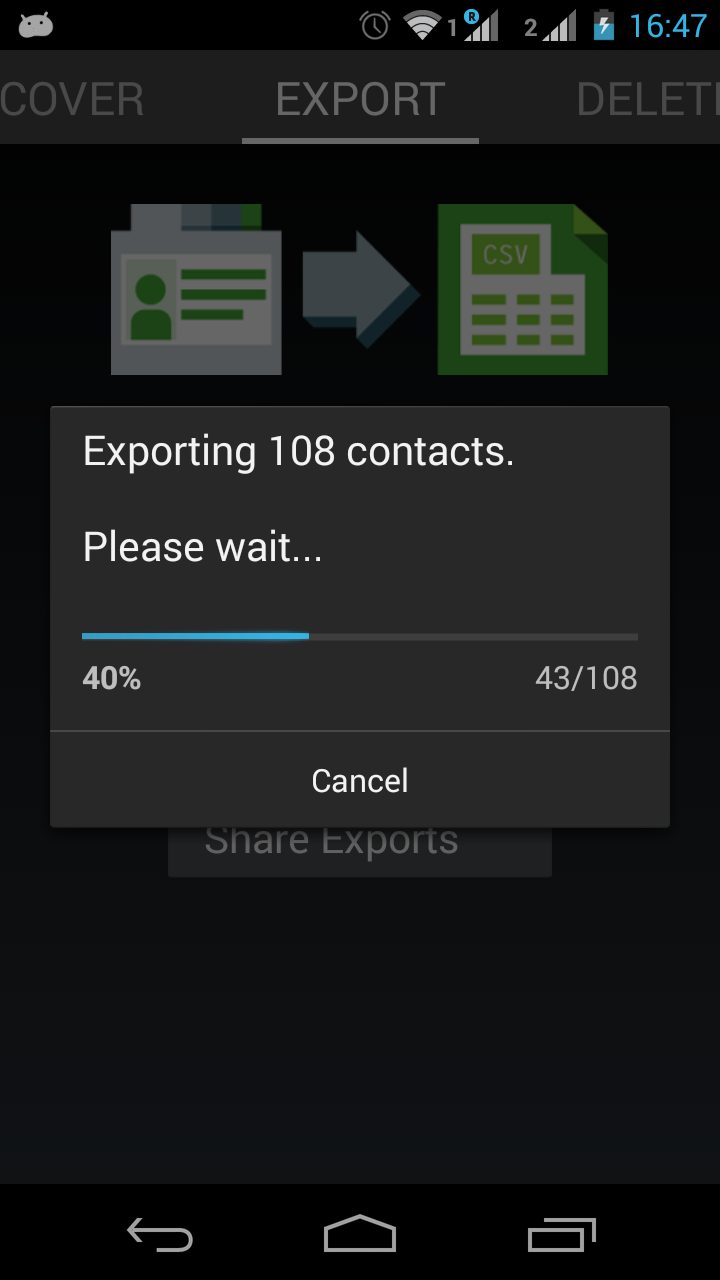Cancel the contacts export
This screenshot has width=720, height=1280.
359,780
